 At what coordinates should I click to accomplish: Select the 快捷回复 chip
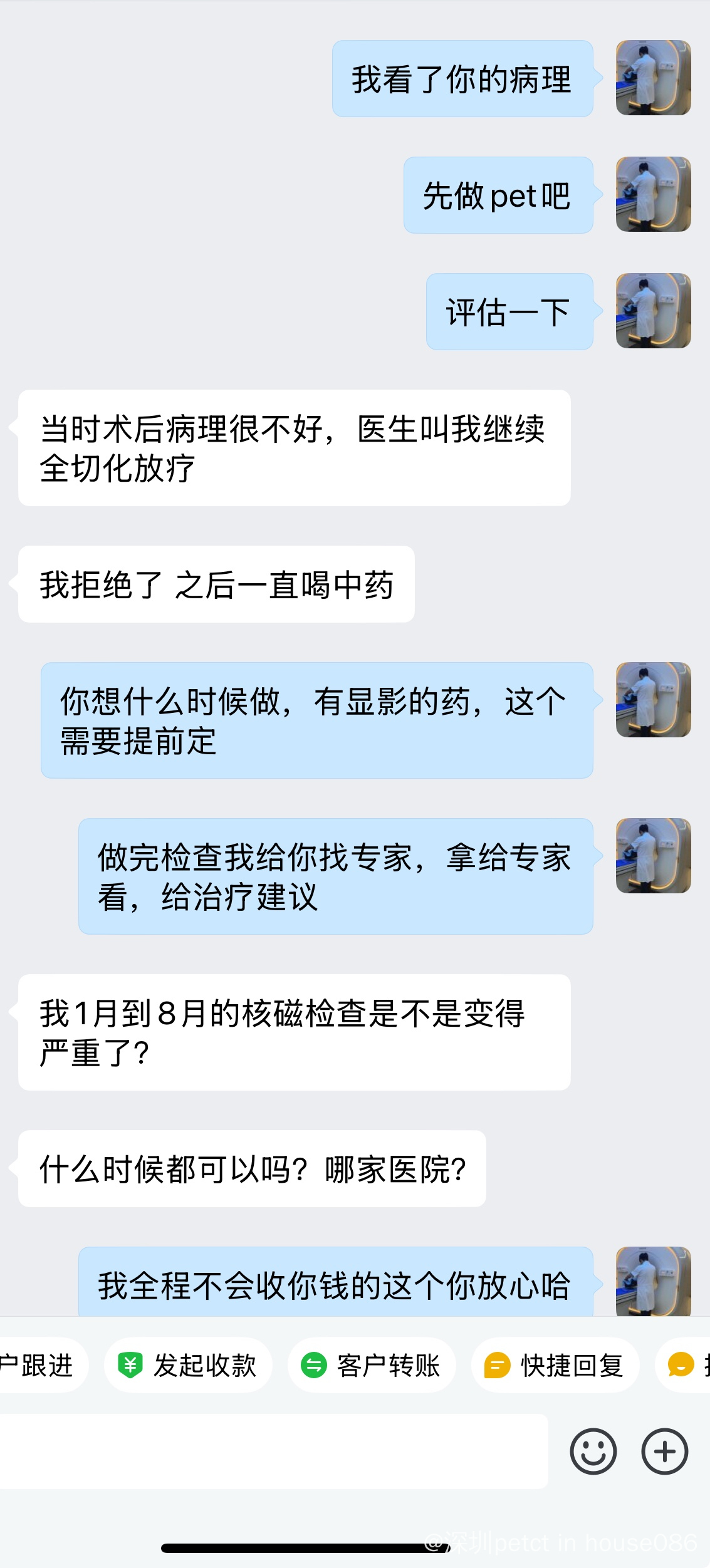pyautogui.click(x=555, y=1366)
